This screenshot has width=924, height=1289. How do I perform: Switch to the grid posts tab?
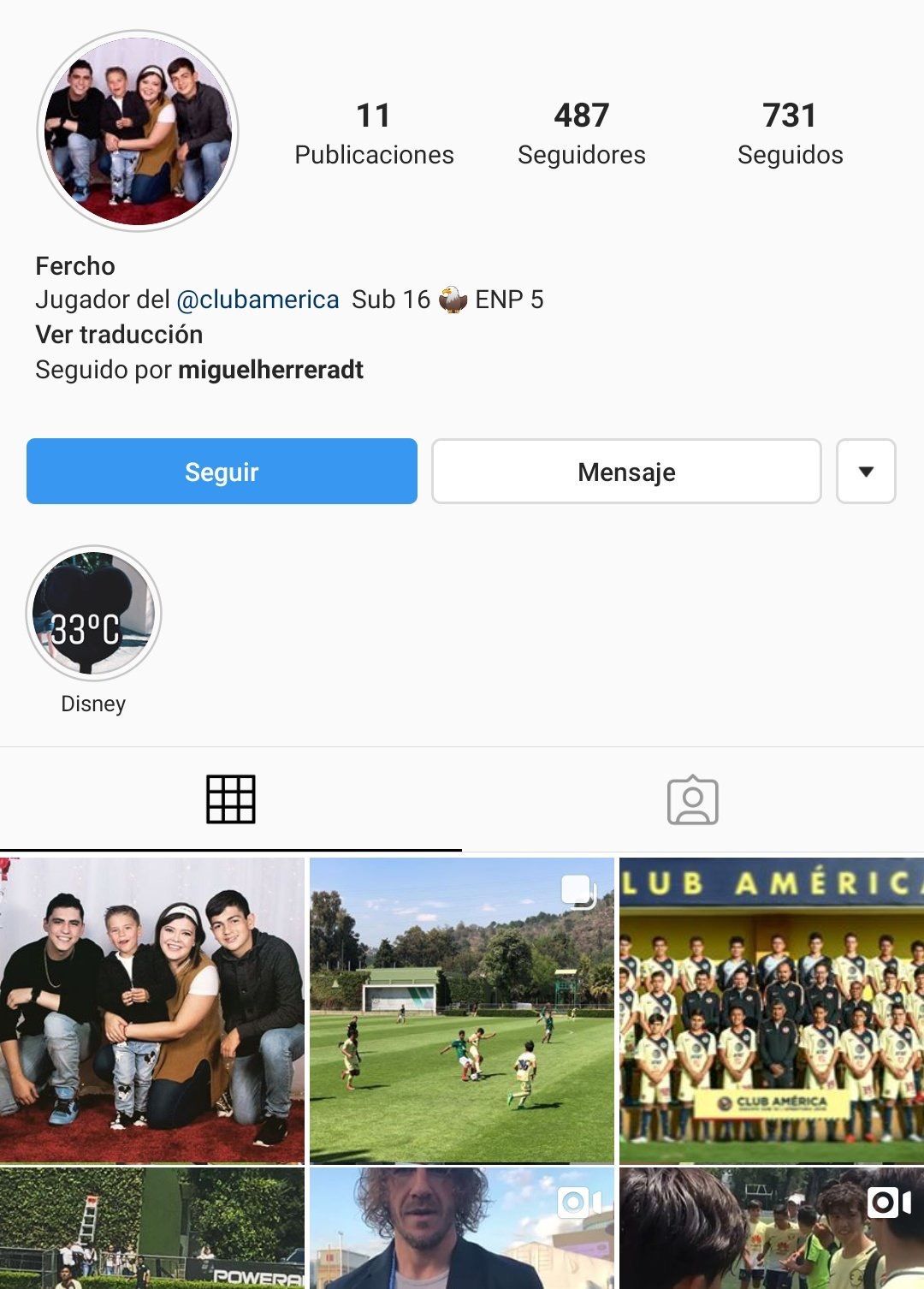click(x=231, y=799)
